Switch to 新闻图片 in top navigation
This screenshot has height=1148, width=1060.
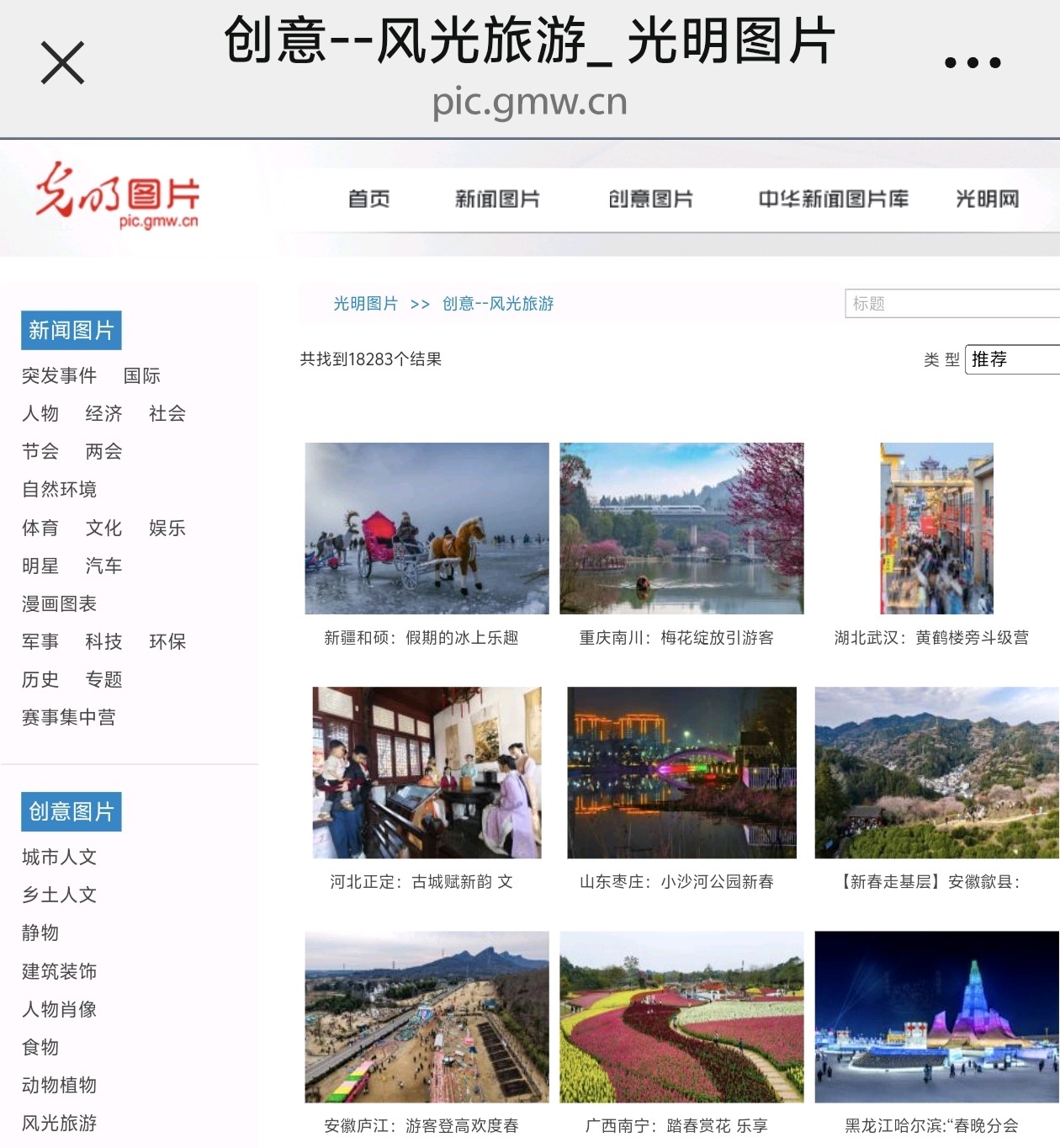497,199
